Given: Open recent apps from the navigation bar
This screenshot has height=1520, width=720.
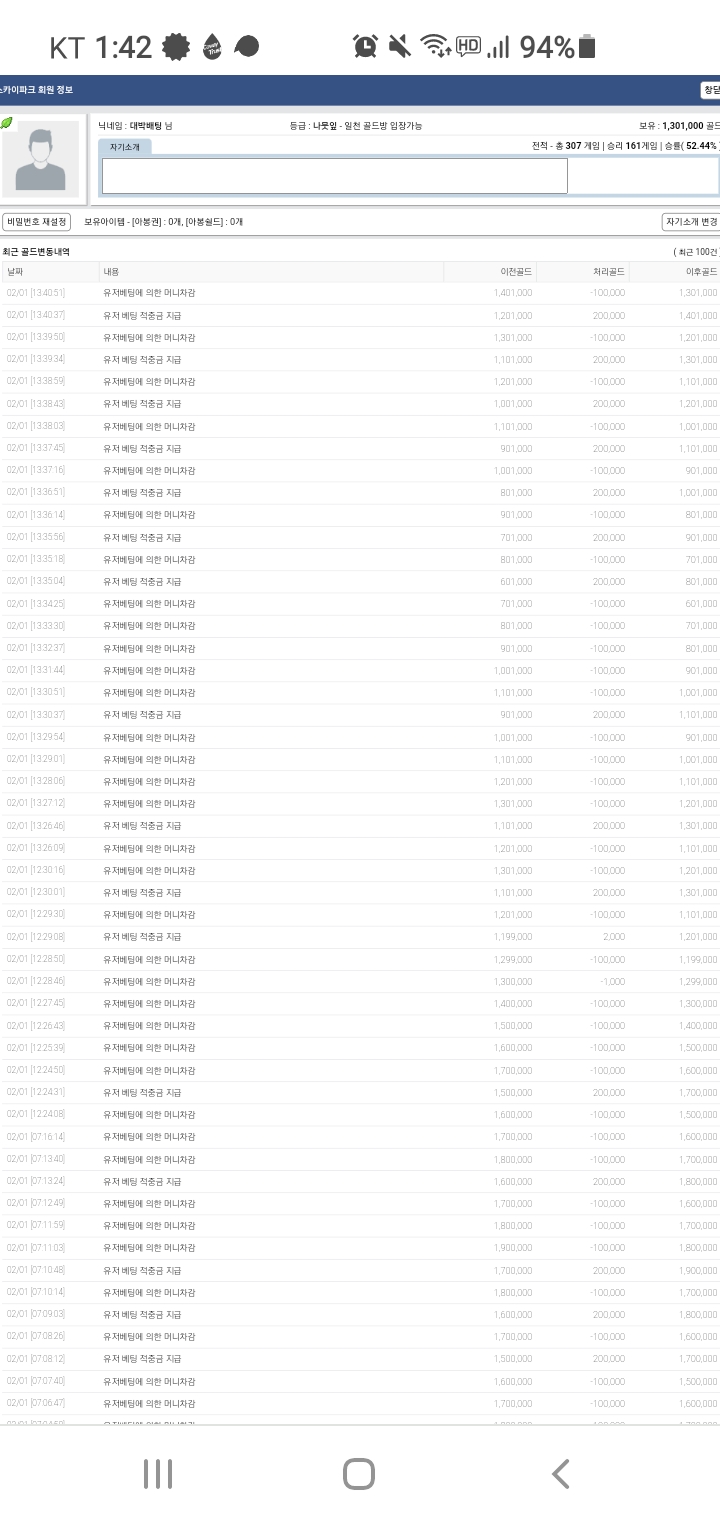Looking at the screenshot, I should 158,1474.
